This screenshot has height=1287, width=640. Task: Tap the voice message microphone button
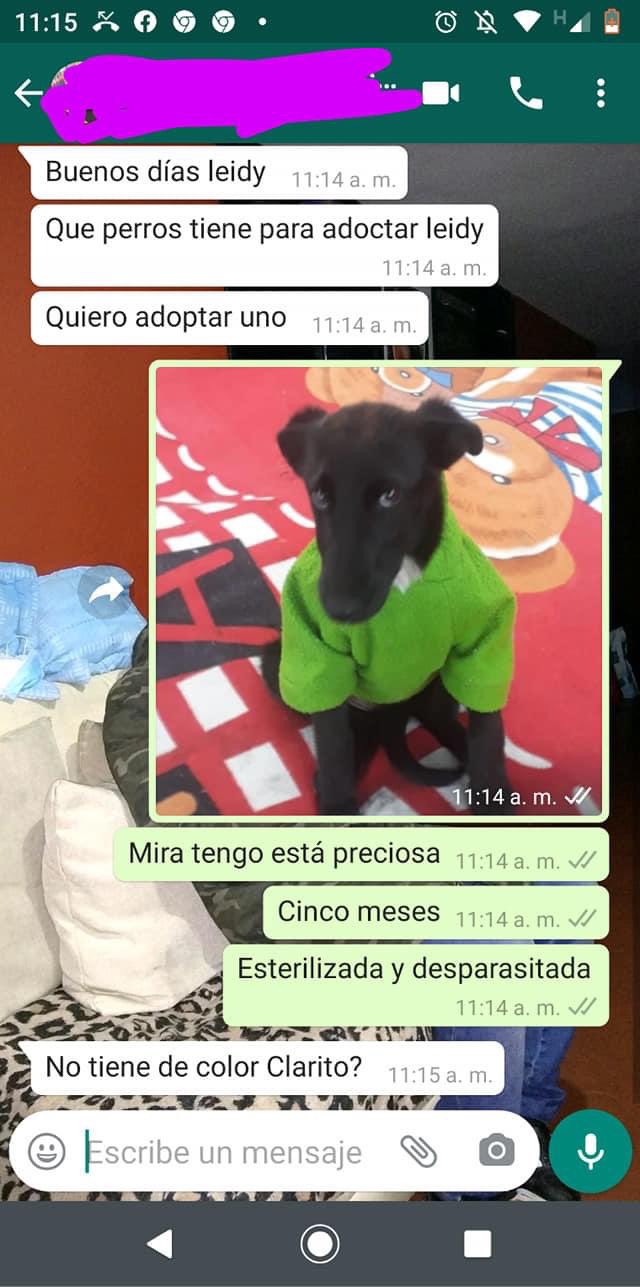click(x=590, y=1152)
